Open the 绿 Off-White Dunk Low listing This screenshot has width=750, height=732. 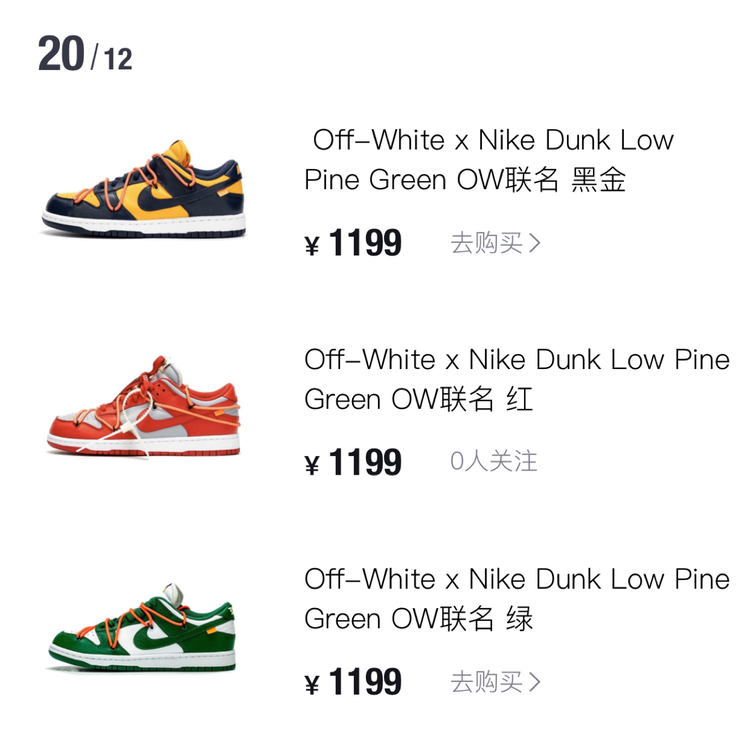click(x=516, y=599)
